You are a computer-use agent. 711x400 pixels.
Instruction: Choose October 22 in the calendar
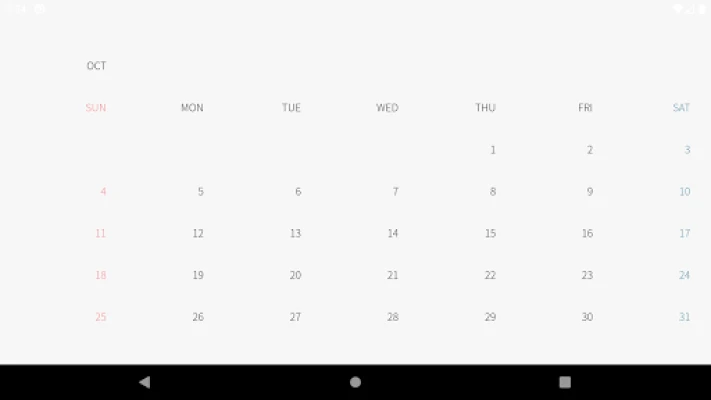490,275
